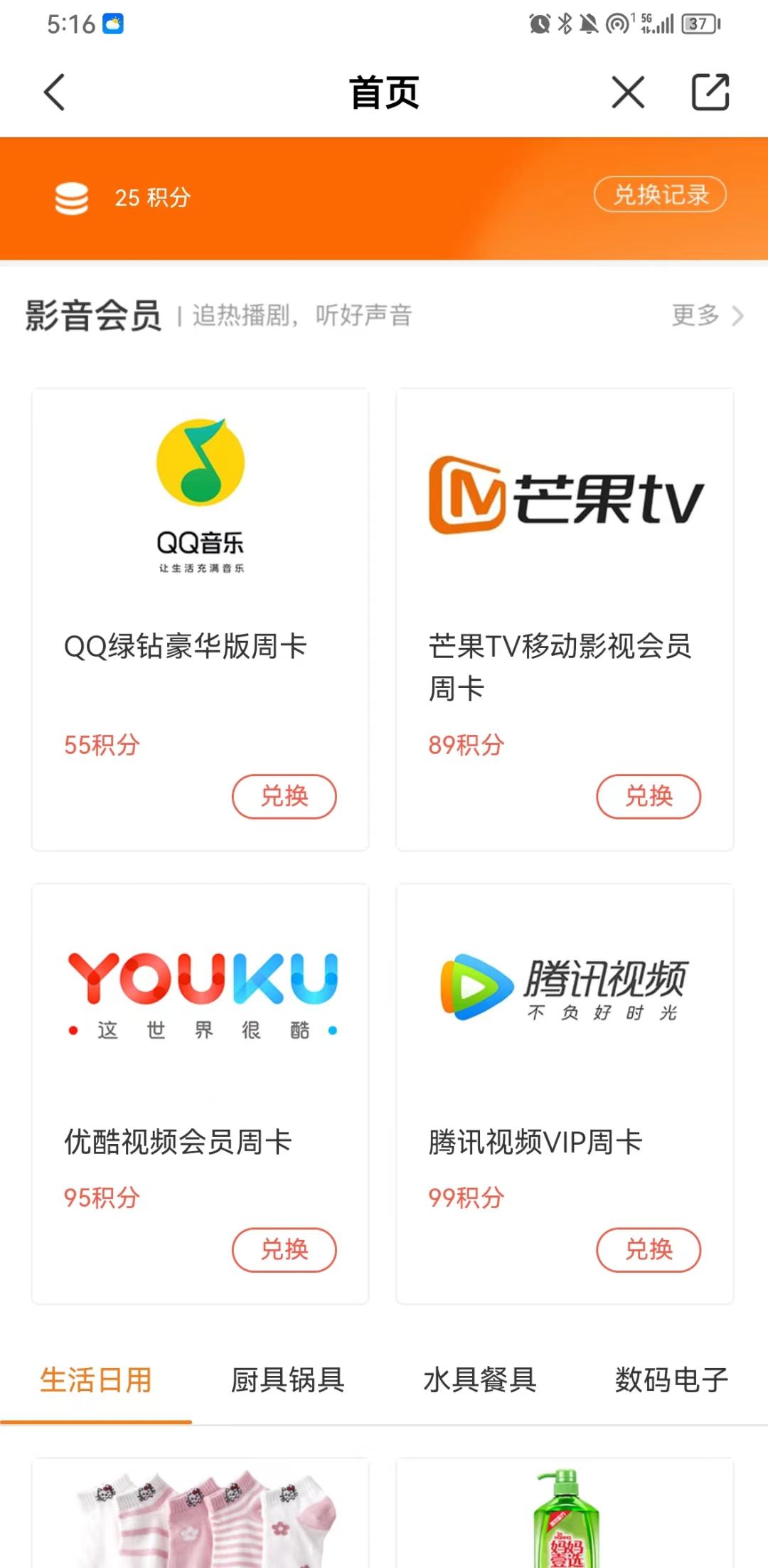Open the green detergent bottle tile
Image resolution: width=768 pixels, height=1568 pixels.
tap(565, 1515)
